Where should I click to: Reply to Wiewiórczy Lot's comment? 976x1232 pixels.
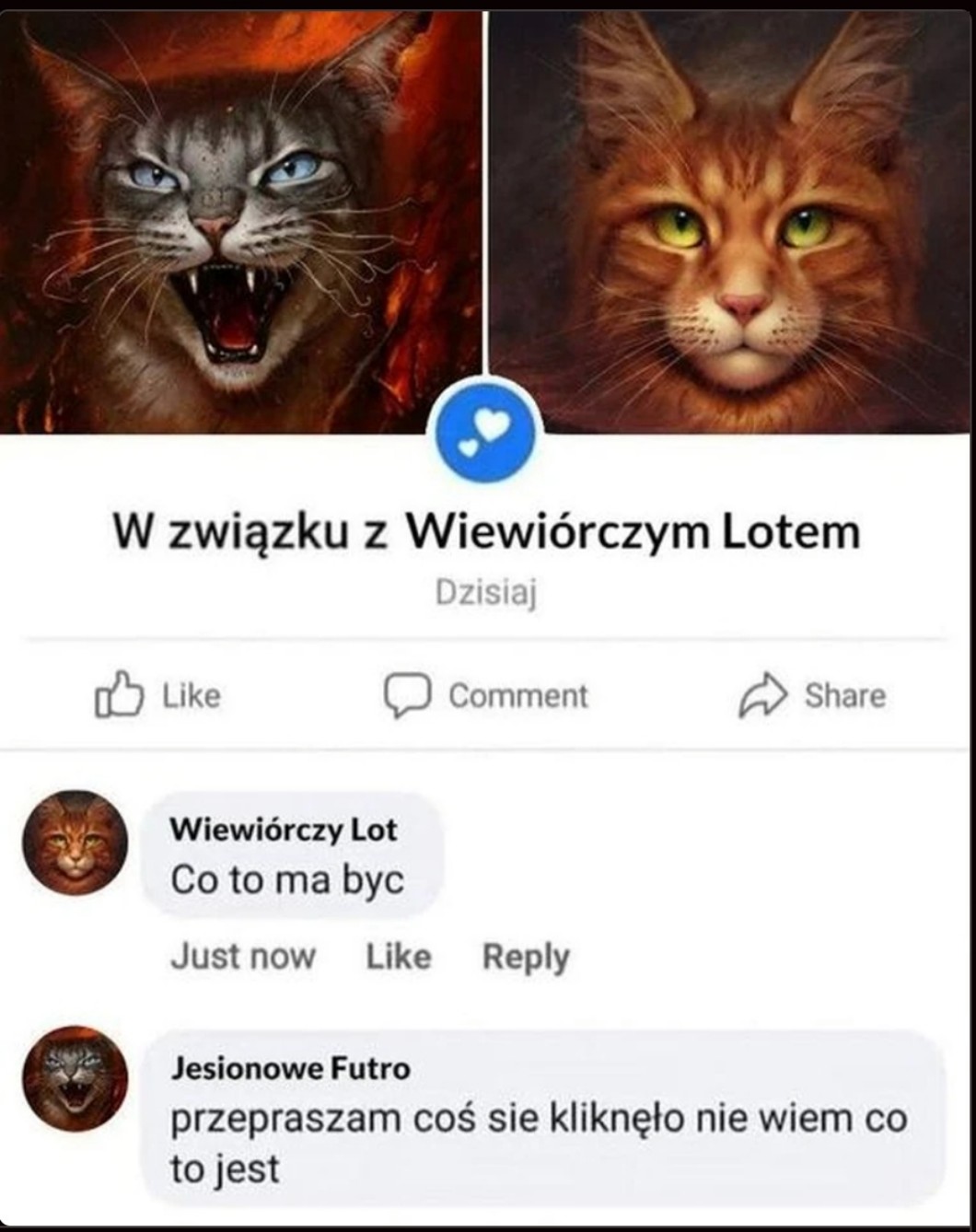[526, 956]
